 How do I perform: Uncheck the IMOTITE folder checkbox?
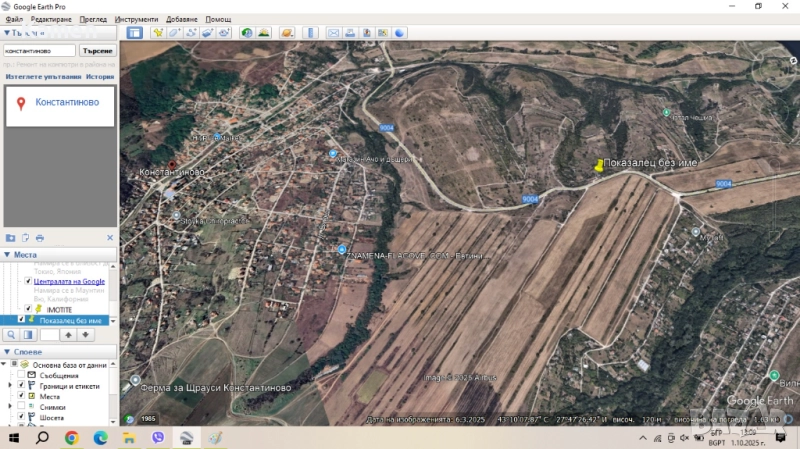(28, 308)
